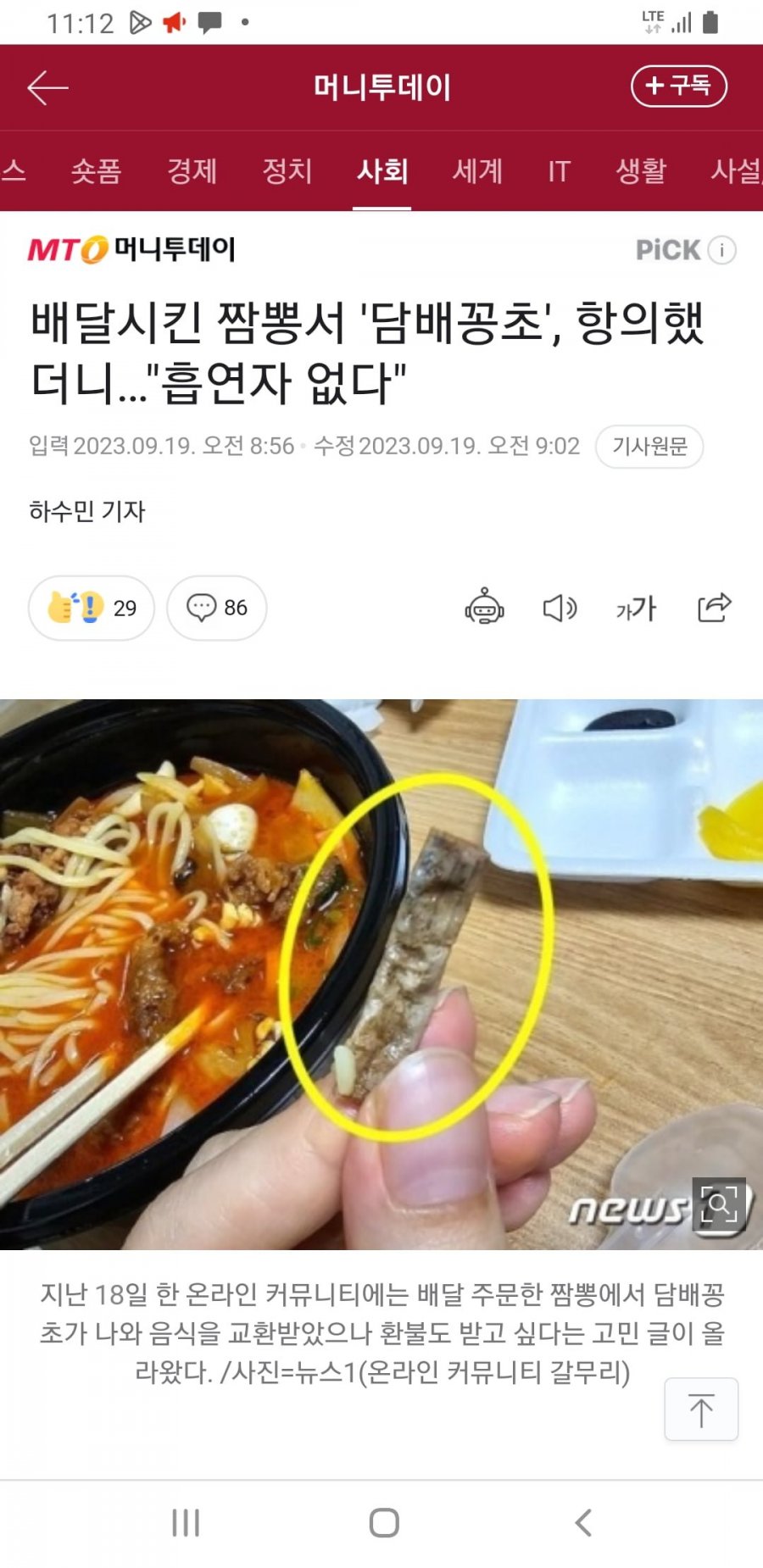This screenshot has width=763, height=1568.
Task: React to the article with 29 reactions
Action: [92, 608]
